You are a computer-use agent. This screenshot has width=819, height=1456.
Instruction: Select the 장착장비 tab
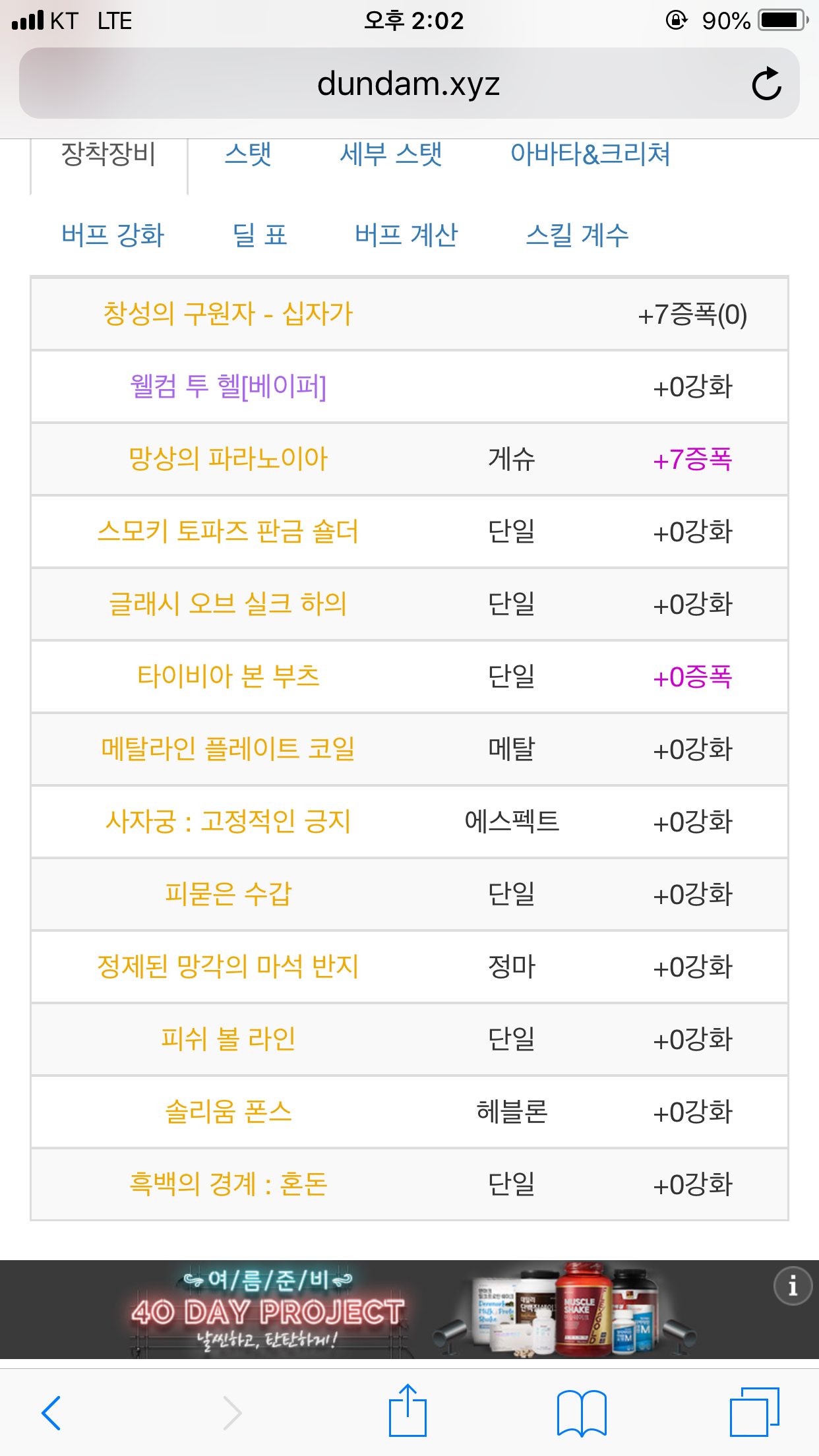click(x=109, y=155)
